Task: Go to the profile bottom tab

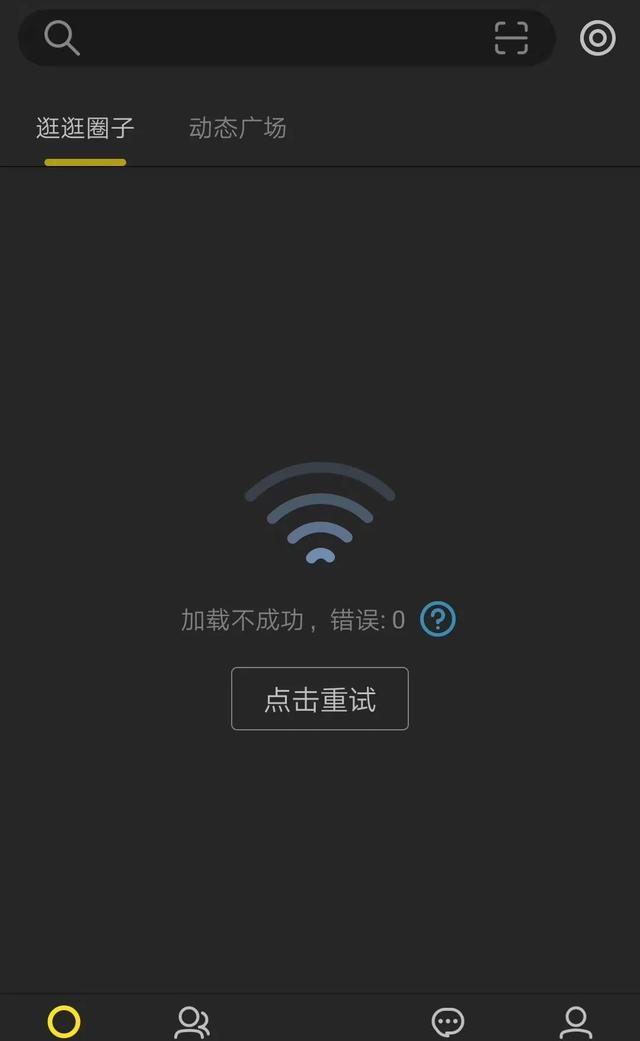Action: tap(576, 1021)
